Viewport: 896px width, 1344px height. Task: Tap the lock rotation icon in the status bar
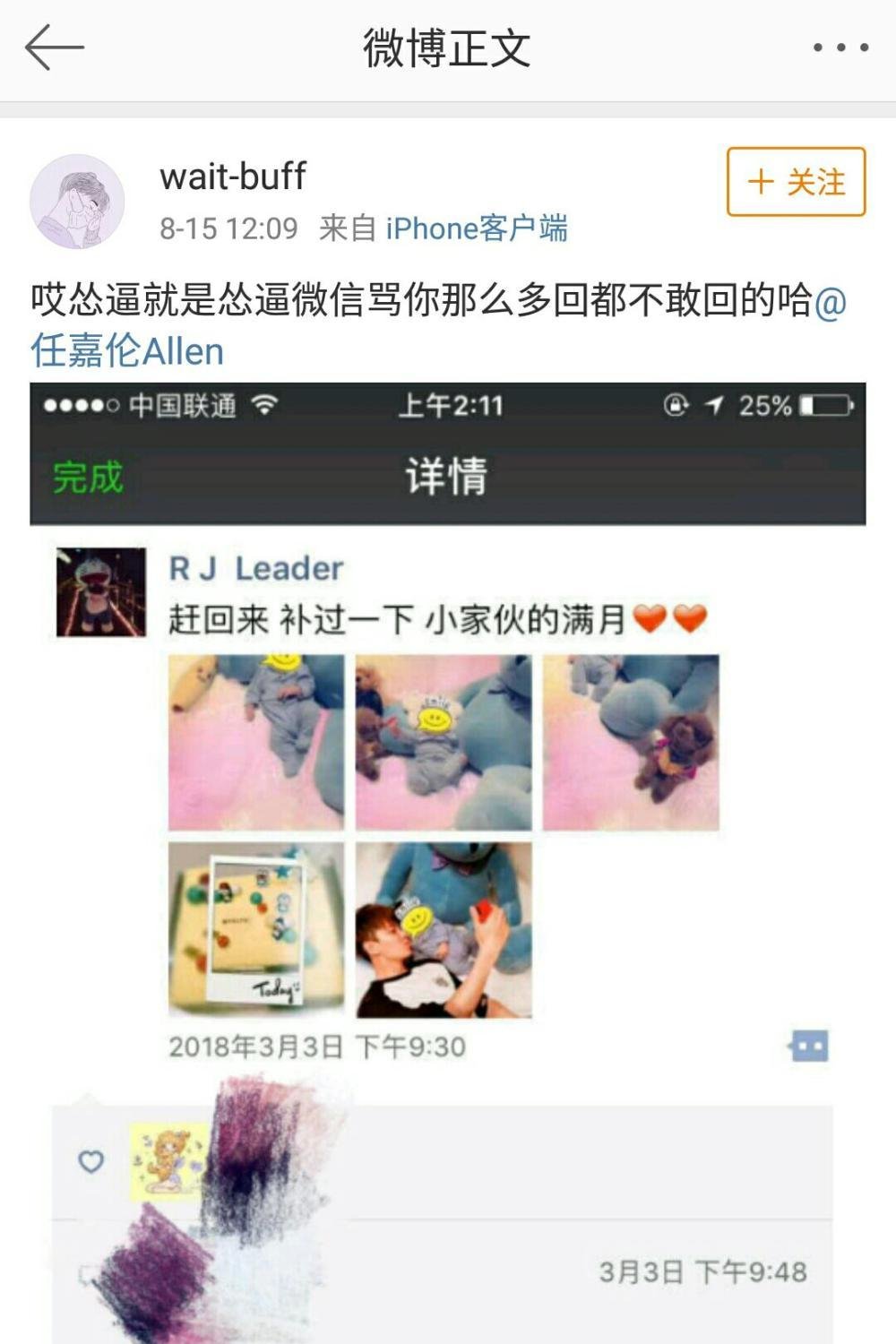(676, 407)
